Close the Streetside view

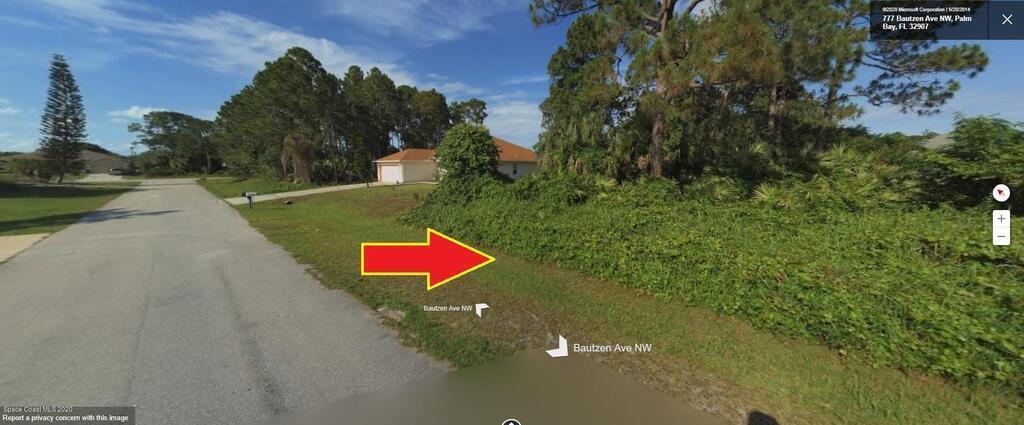[x=1006, y=19]
